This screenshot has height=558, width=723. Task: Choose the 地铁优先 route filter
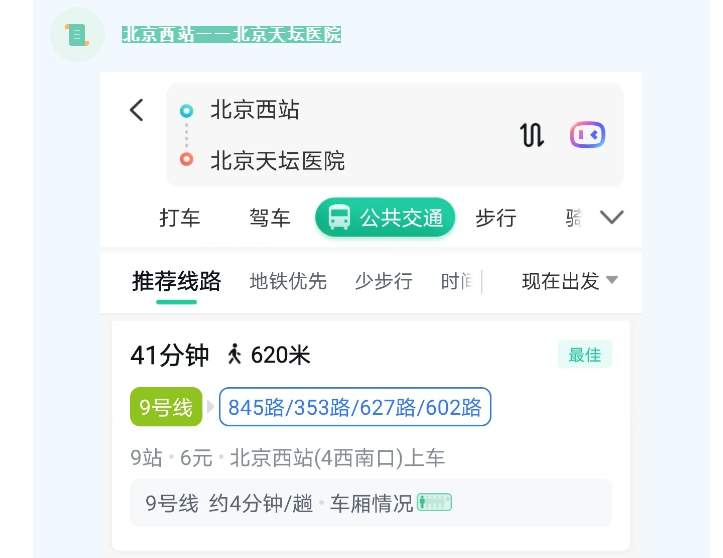pos(288,281)
